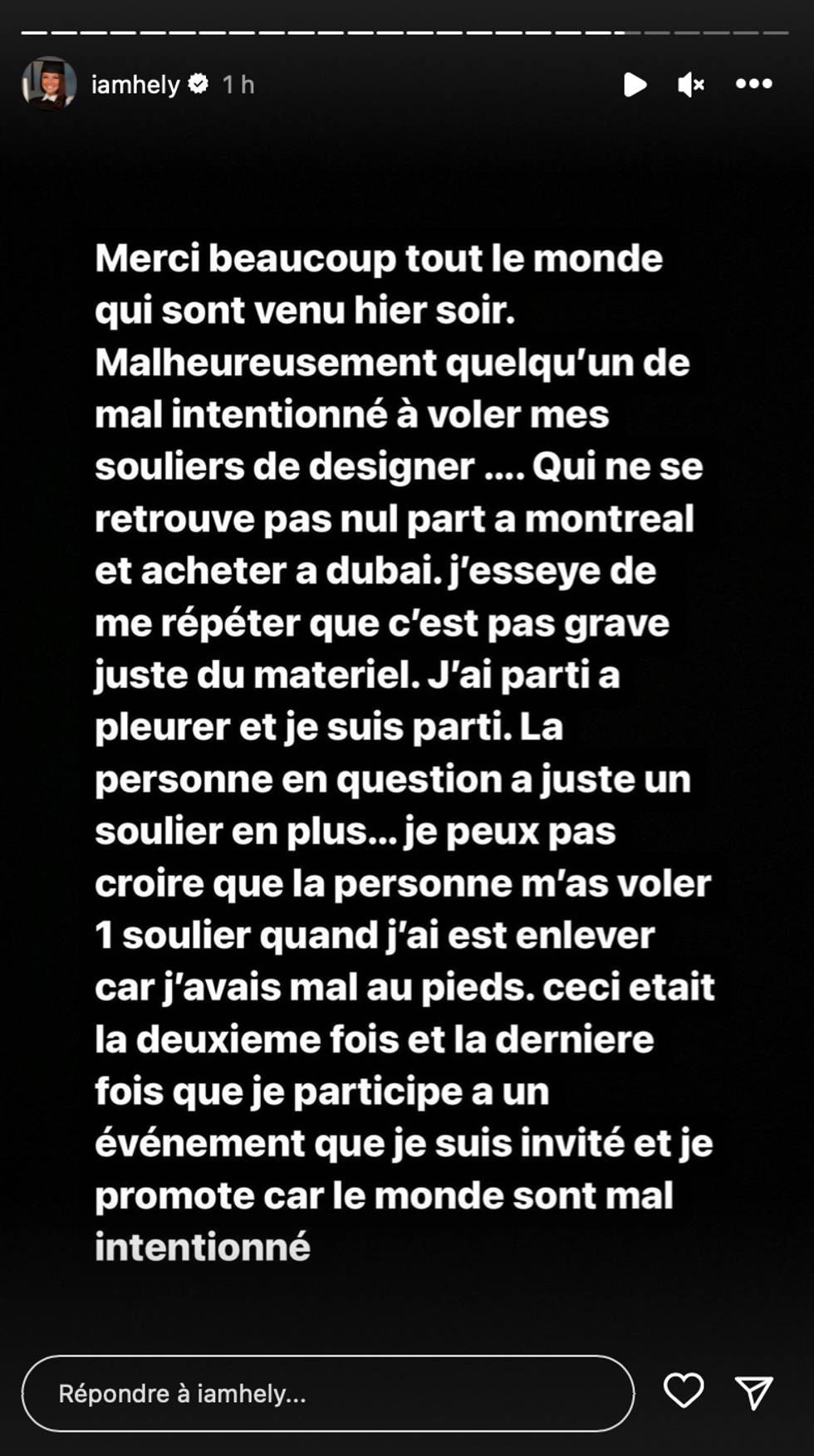Viewport: 814px width, 1456px height.
Task: Open the iamhely username link
Action: [x=135, y=85]
